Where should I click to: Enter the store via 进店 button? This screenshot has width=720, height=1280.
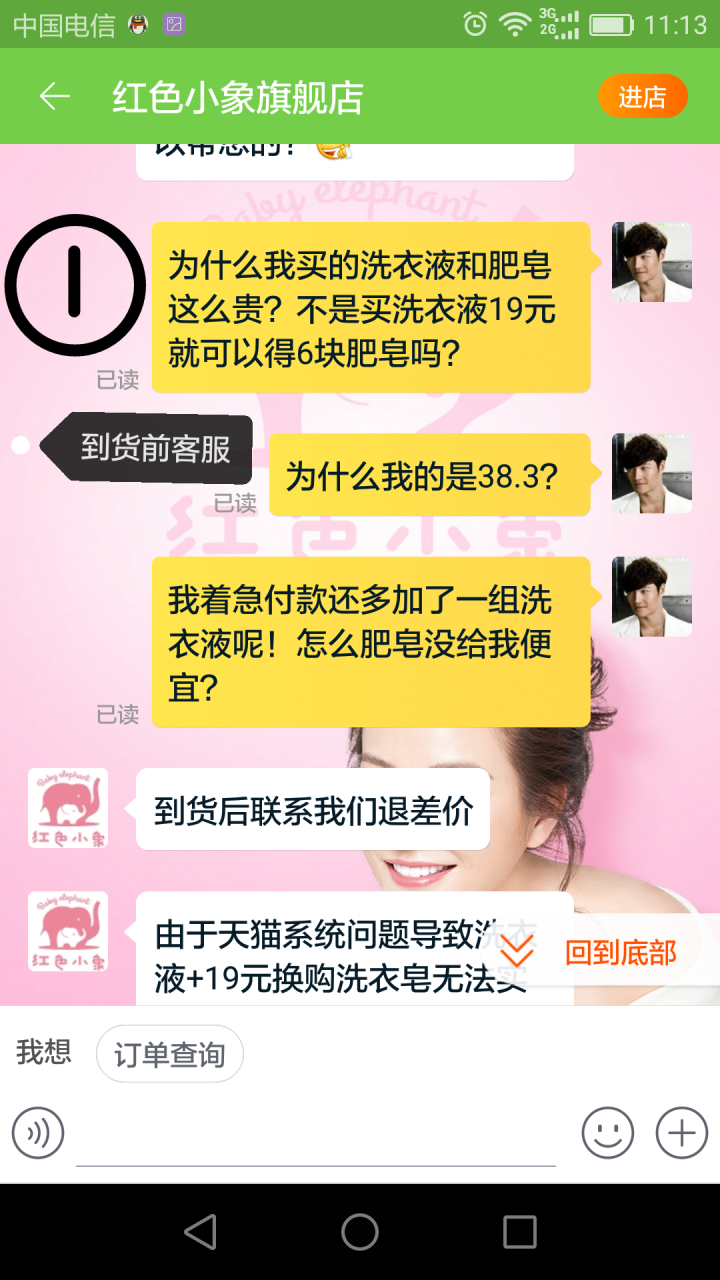coord(642,97)
